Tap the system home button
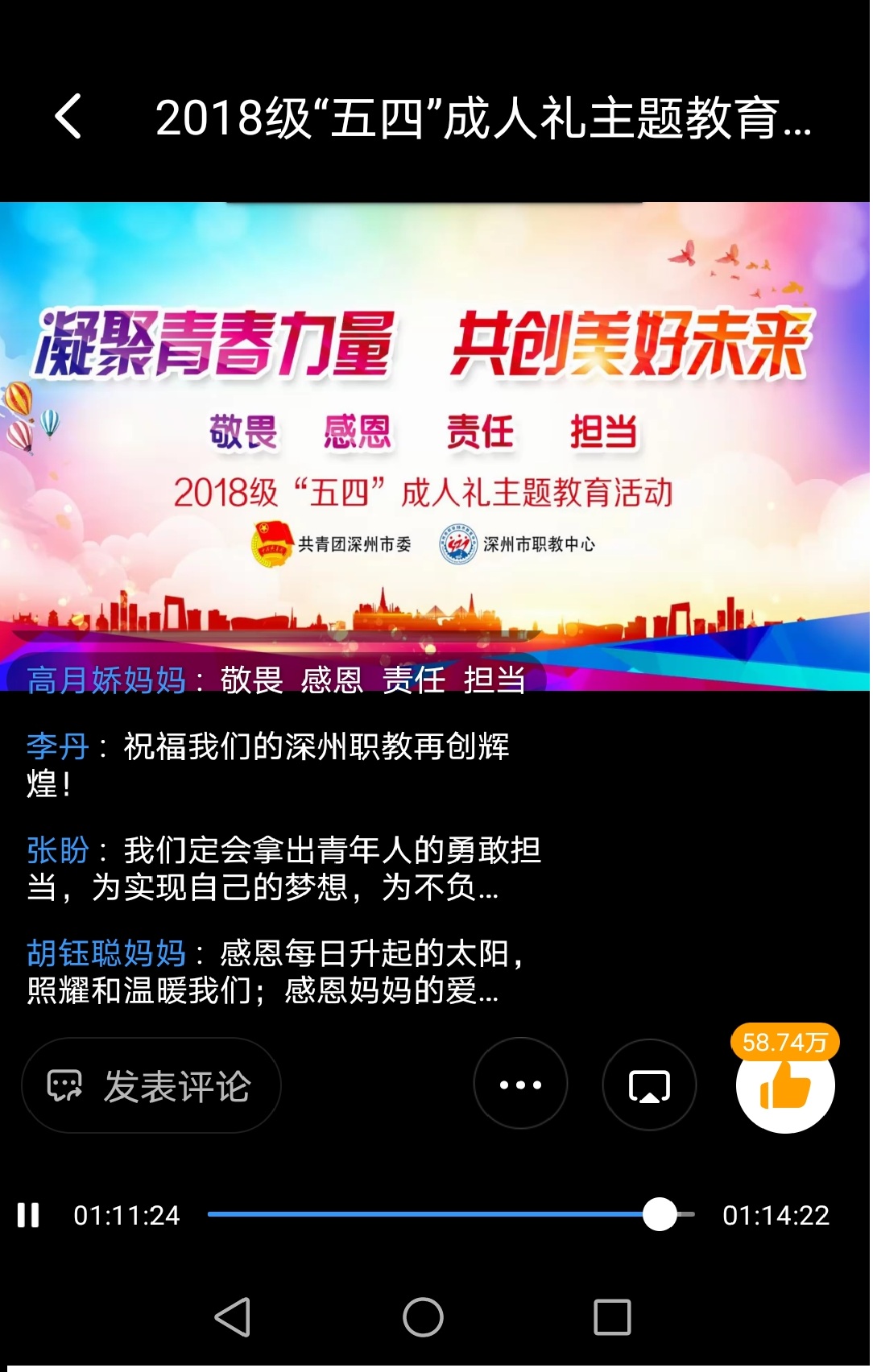The image size is (873, 1372). point(423,1317)
